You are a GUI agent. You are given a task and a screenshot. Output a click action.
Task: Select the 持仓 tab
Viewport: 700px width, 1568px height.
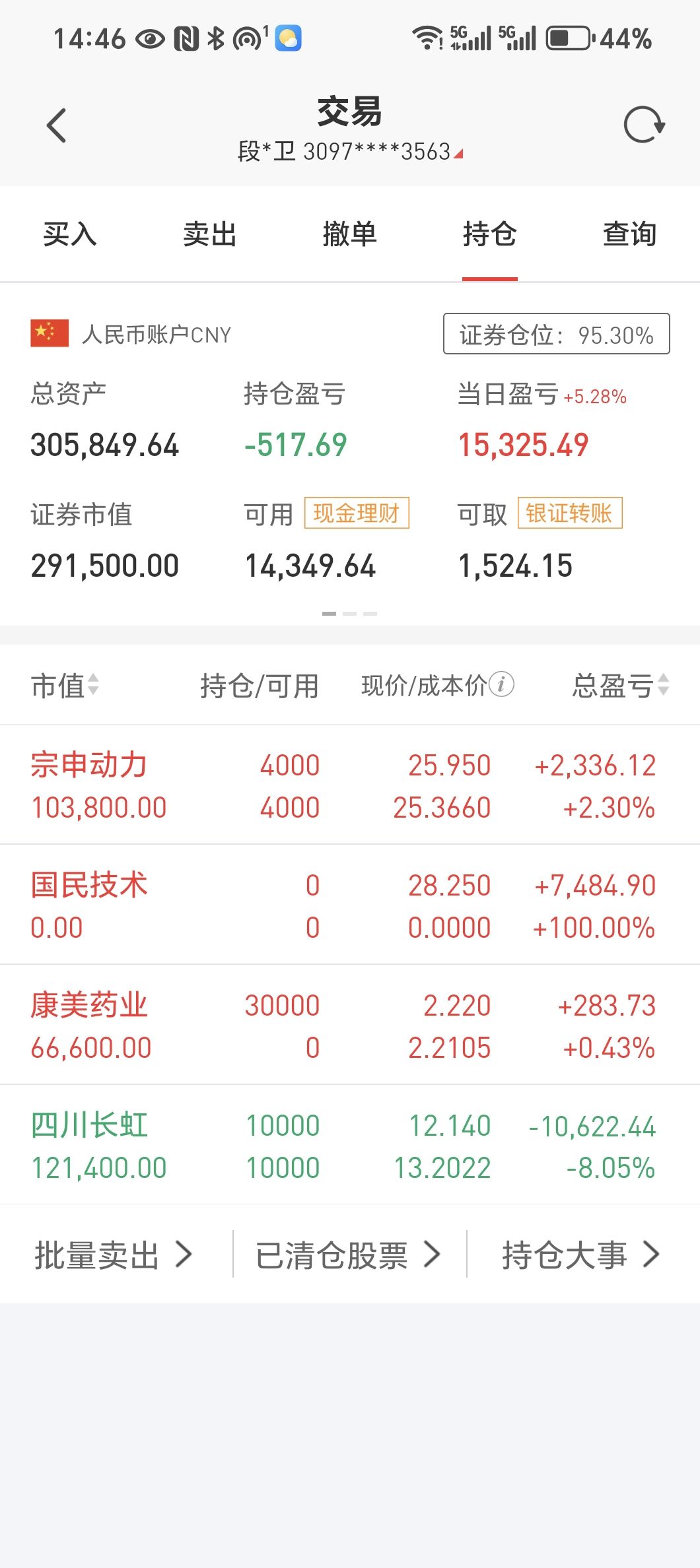click(x=490, y=234)
